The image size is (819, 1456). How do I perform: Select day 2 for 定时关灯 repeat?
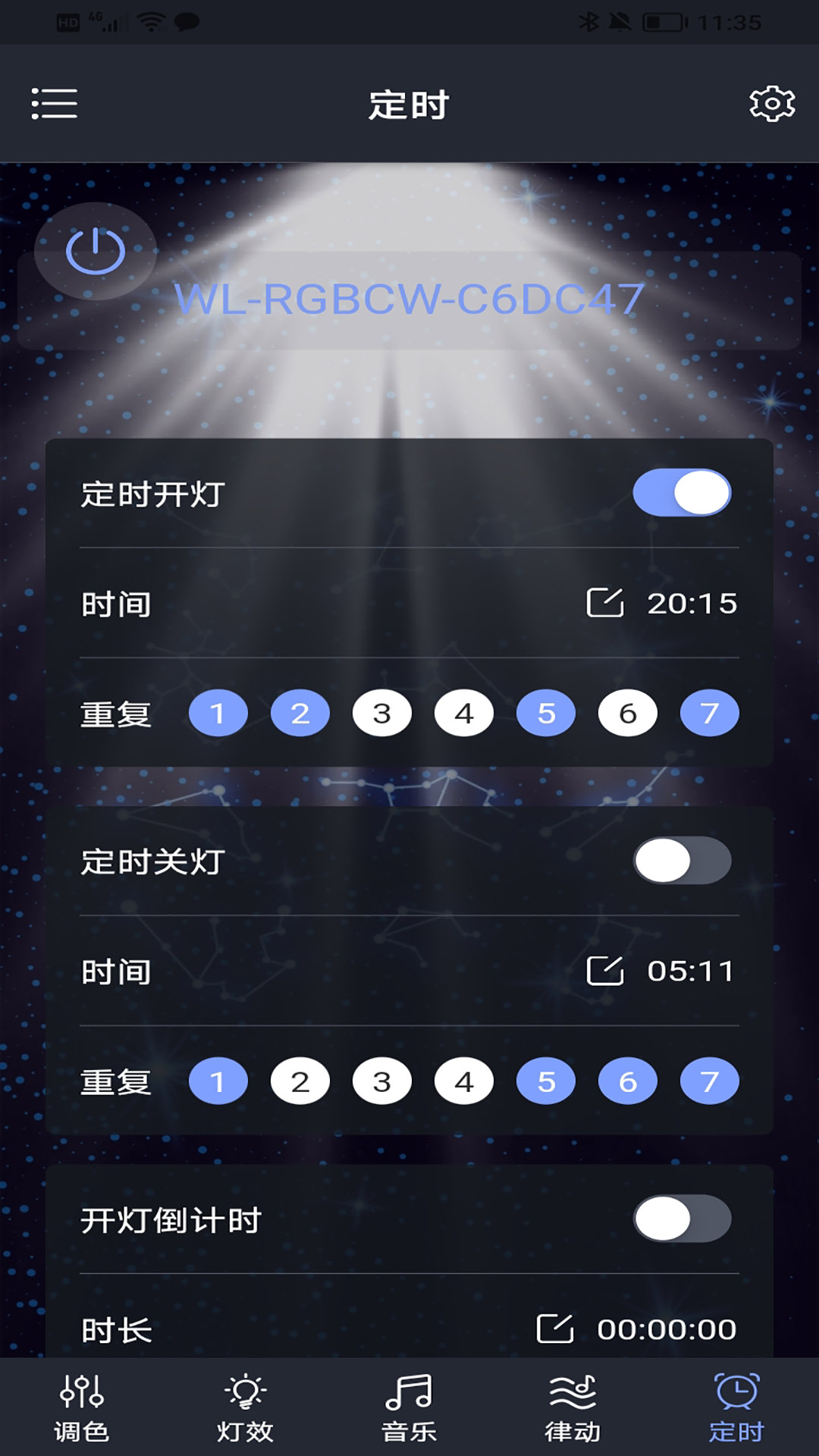click(300, 1081)
